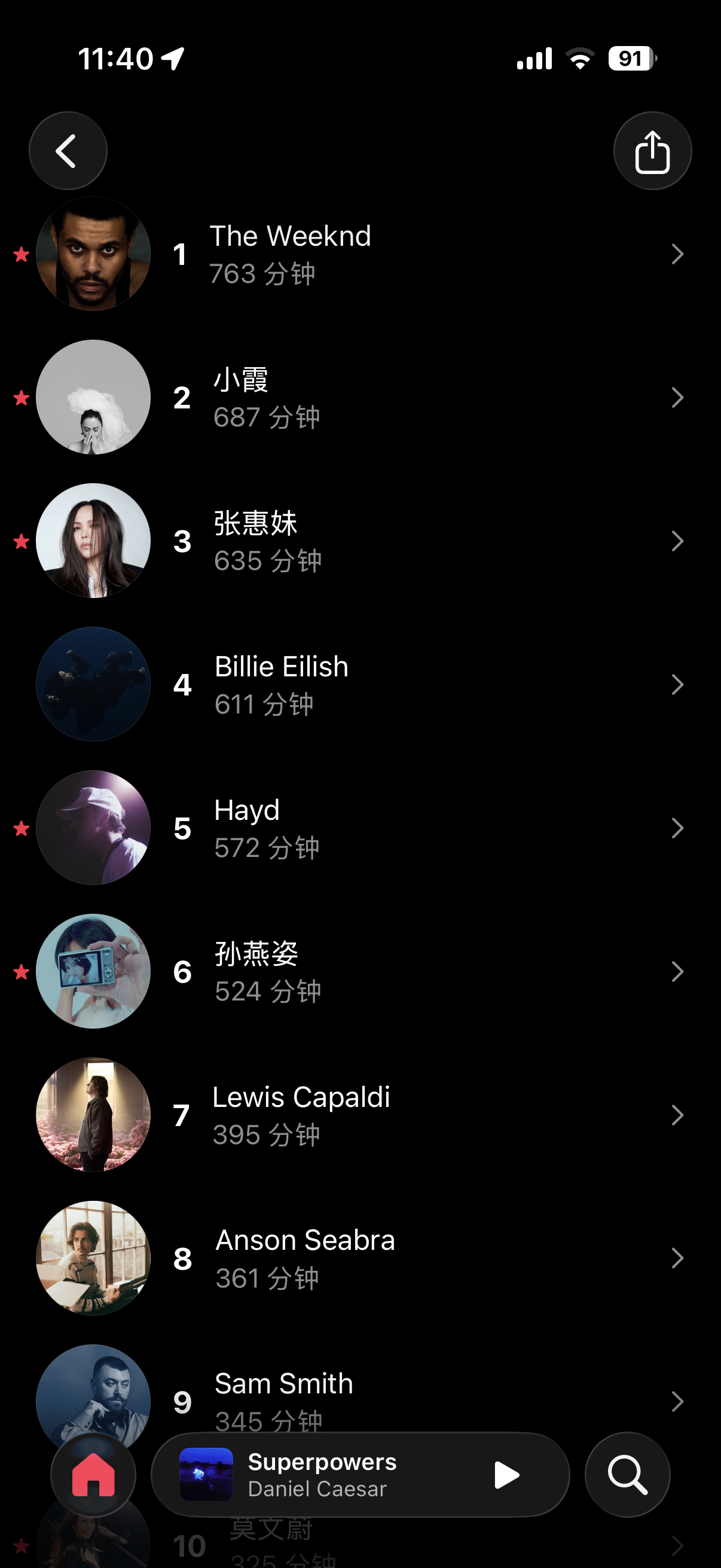Screen dimensions: 721x1568
Task: Open the Superpowers mini player
Action: [x=322, y=1475]
